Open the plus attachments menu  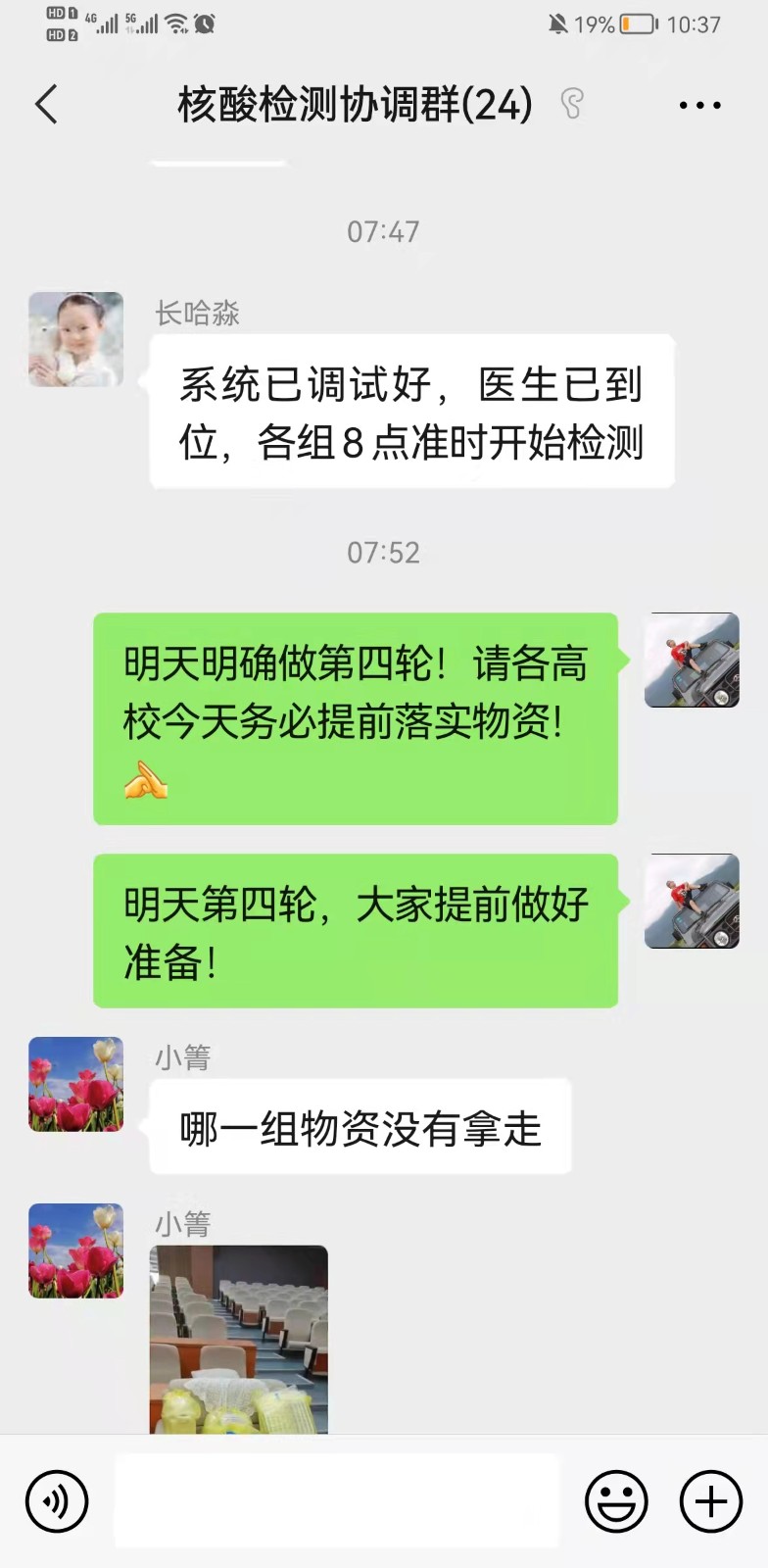coord(710,1500)
